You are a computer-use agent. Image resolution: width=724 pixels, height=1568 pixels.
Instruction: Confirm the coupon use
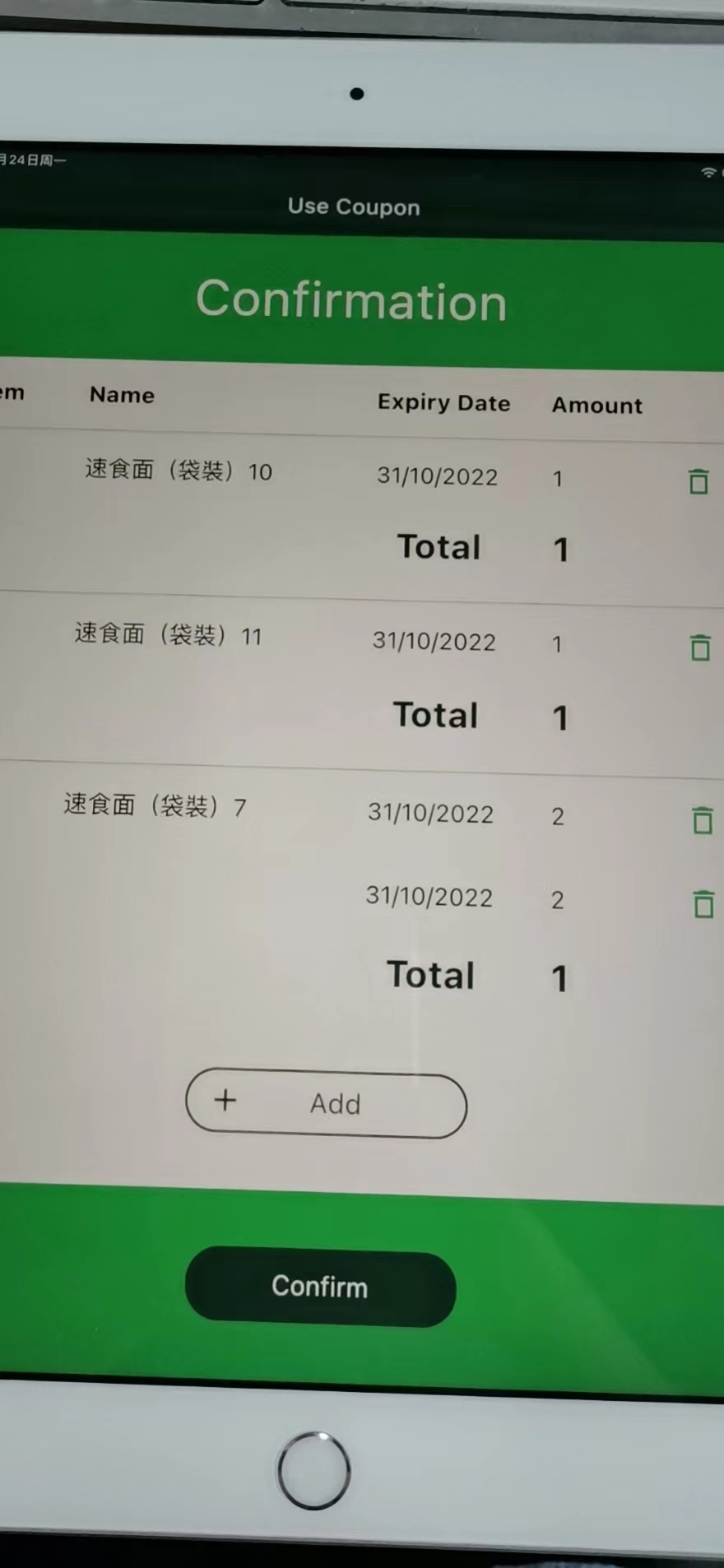pyautogui.click(x=320, y=1287)
